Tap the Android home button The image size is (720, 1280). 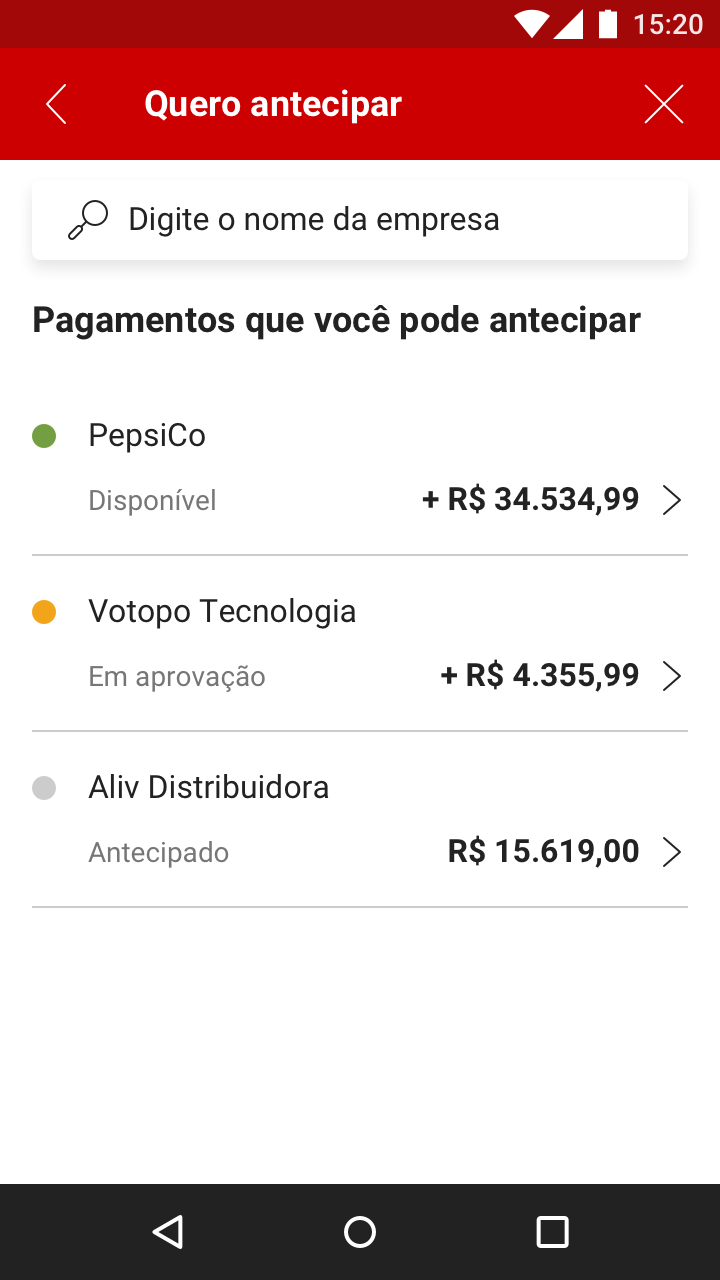click(360, 1232)
